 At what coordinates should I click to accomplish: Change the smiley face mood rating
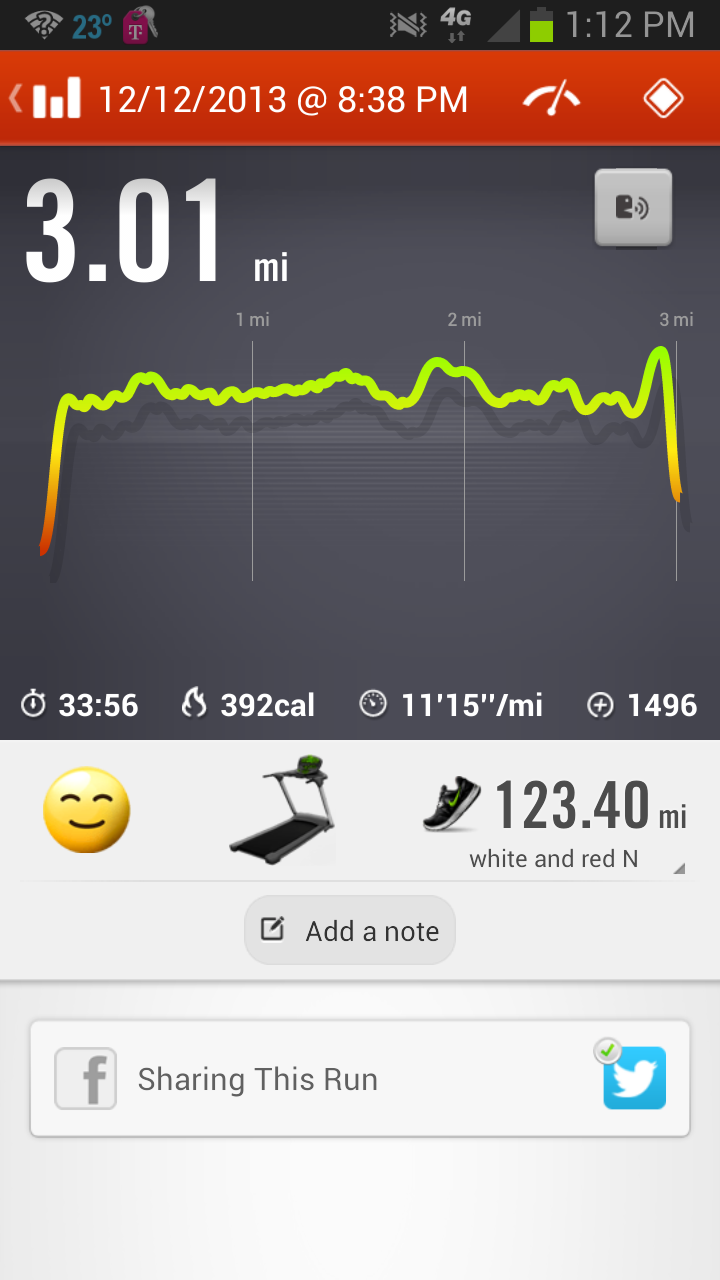coord(87,810)
